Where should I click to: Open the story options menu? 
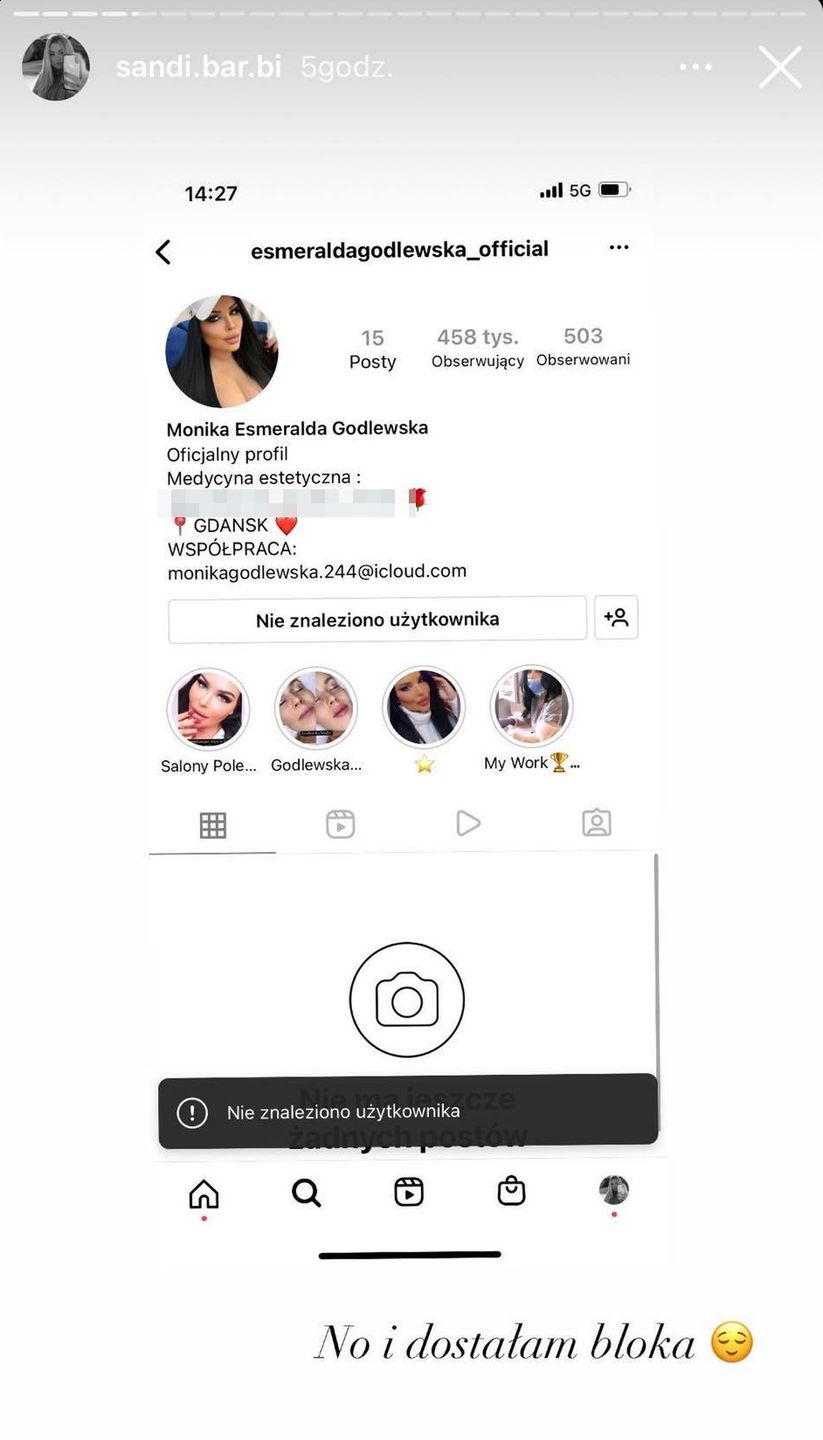(x=696, y=67)
